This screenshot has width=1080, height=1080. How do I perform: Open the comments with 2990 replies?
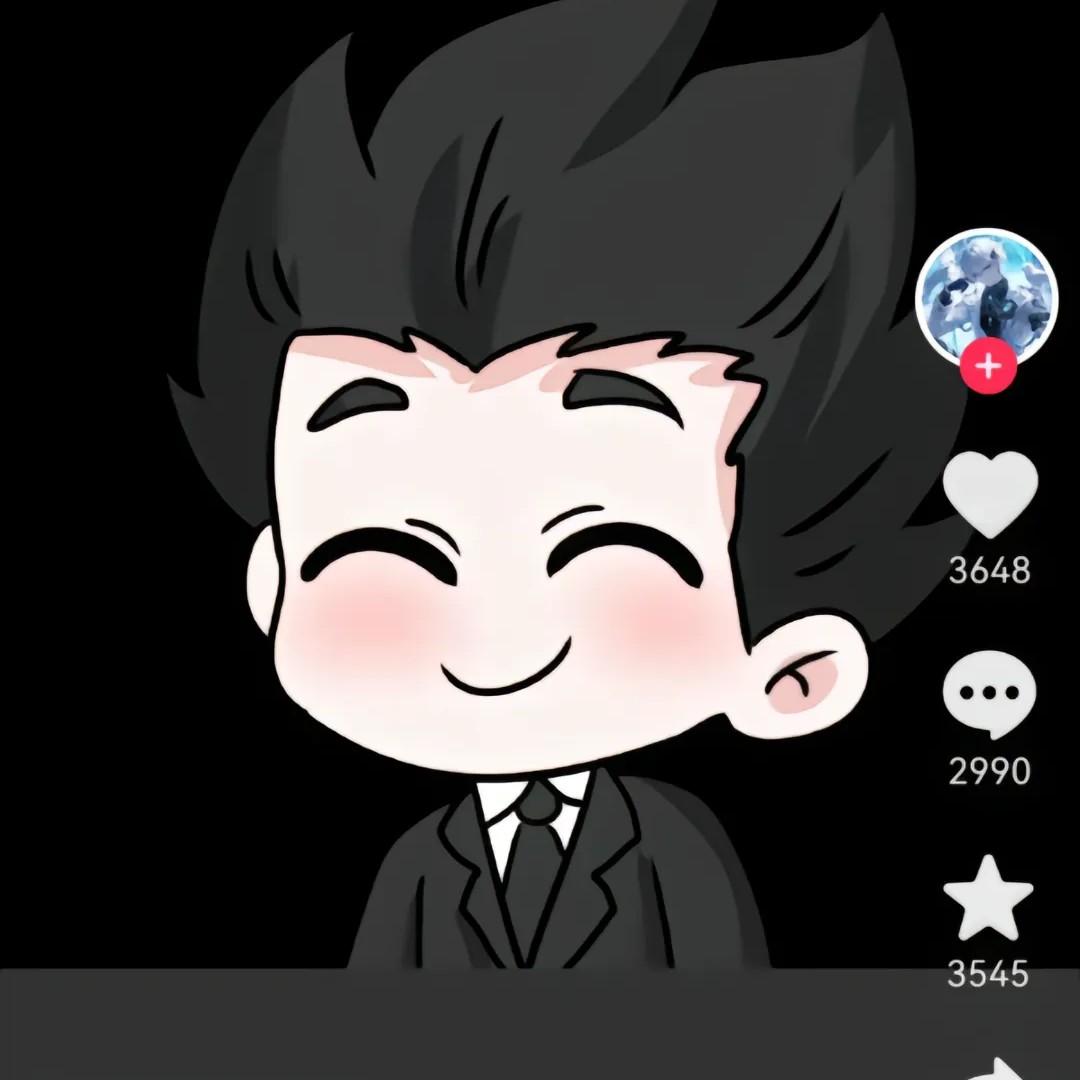pos(989,694)
